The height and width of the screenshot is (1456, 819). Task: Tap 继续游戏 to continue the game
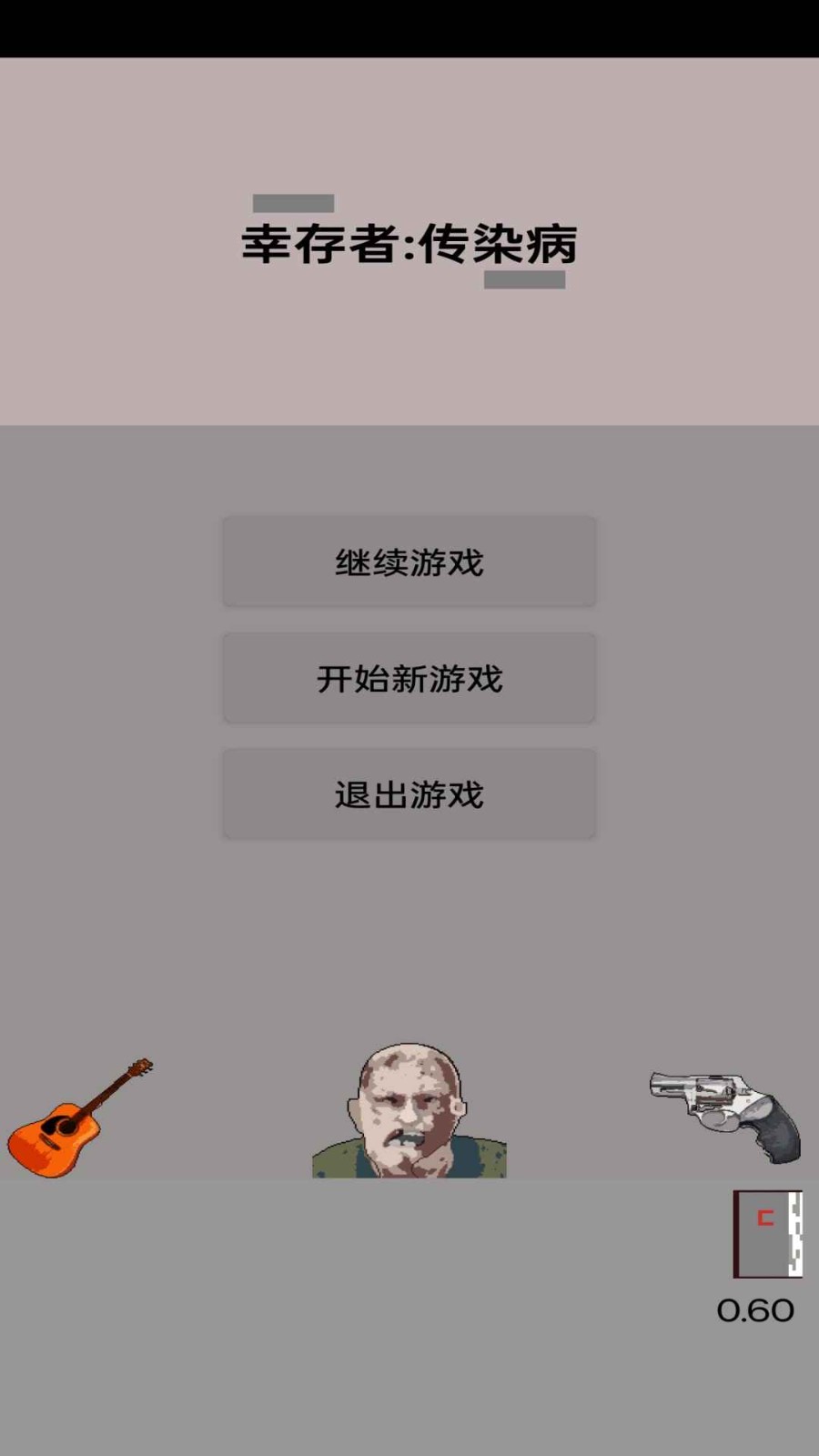click(x=409, y=562)
